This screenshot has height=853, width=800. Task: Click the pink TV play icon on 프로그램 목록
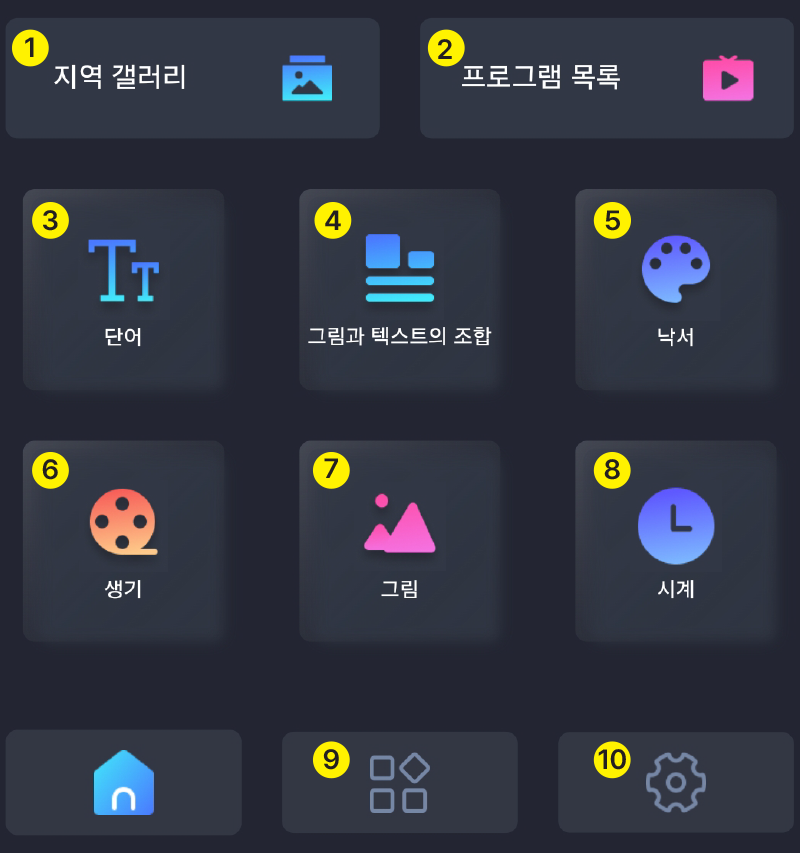click(x=729, y=77)
